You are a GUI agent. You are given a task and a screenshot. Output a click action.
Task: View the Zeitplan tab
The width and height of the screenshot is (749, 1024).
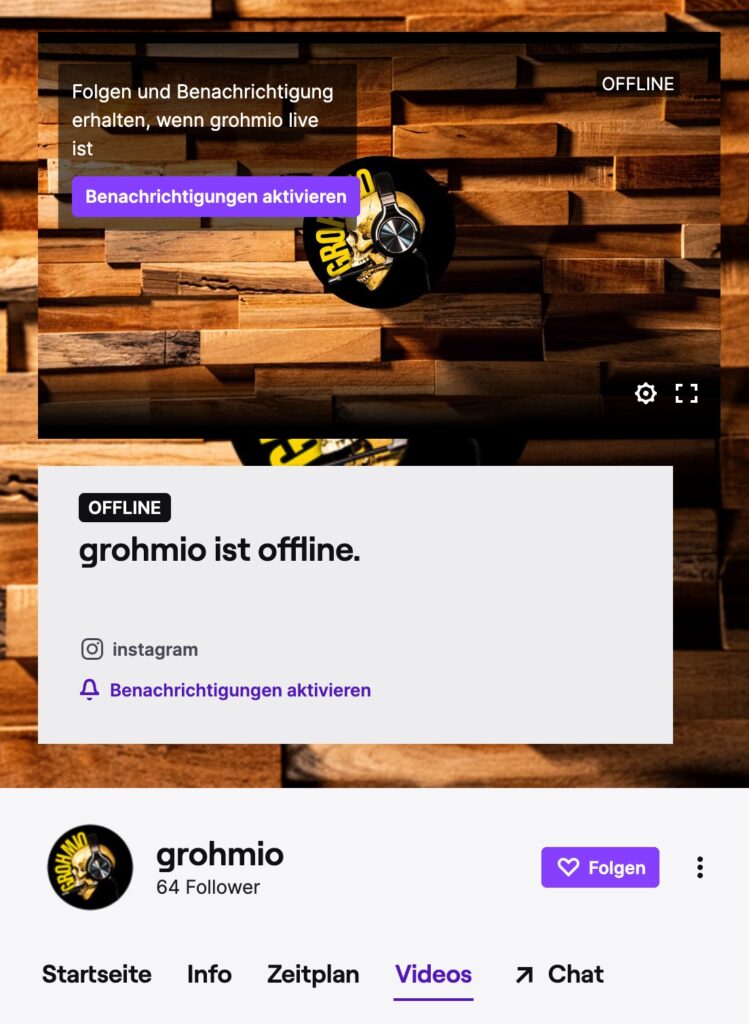pyautogui.click(x=313, y=974)
